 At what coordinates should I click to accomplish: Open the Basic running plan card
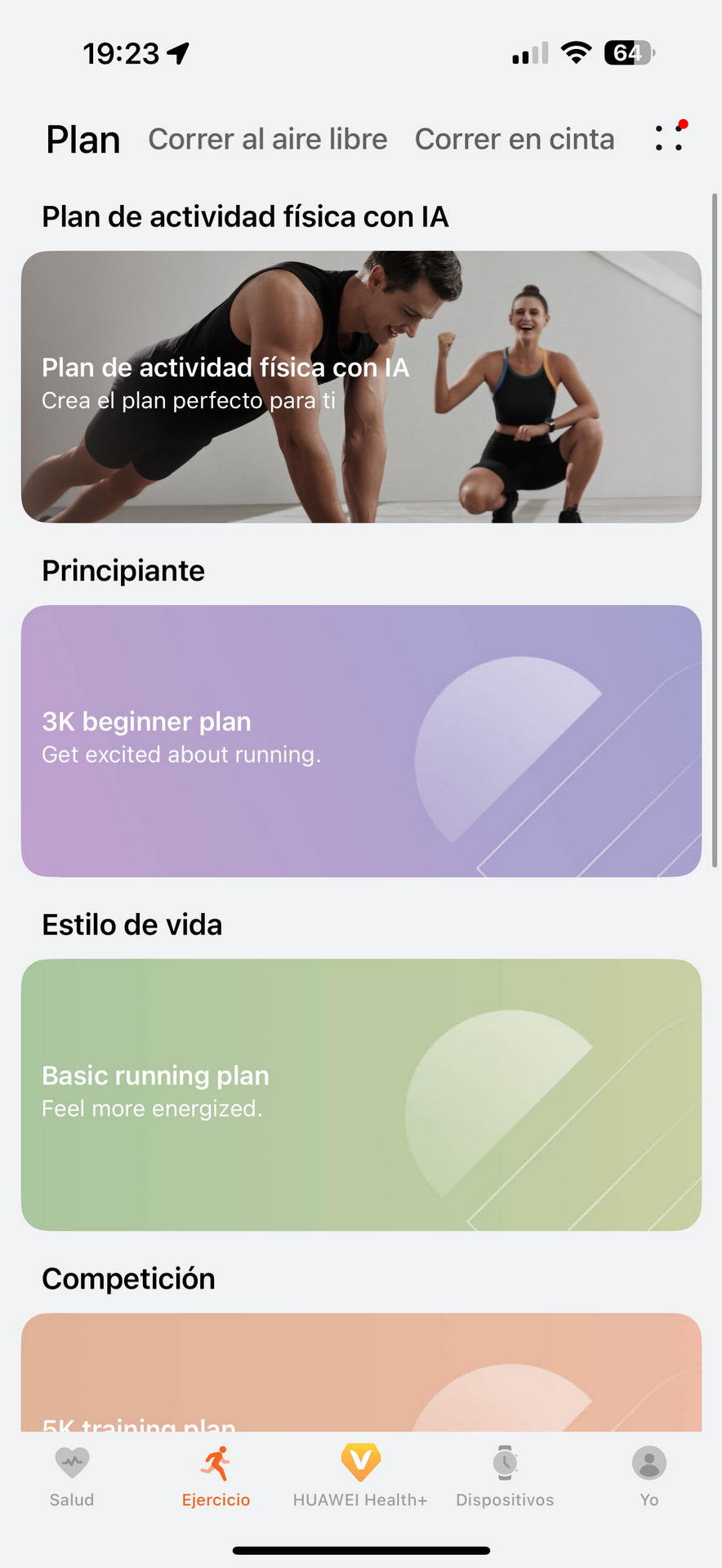(x=361, y=1094)
